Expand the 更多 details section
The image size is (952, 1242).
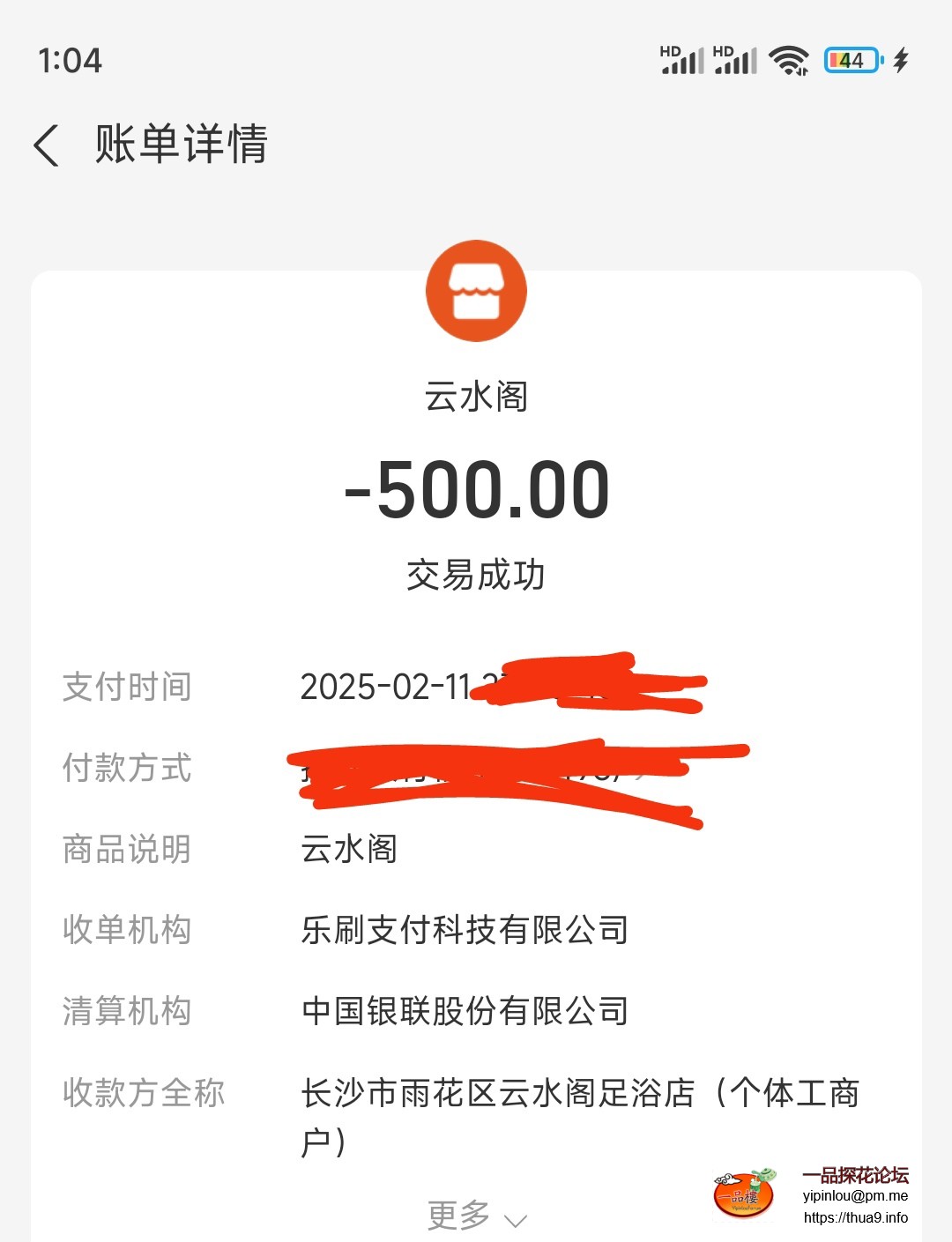point(477,1216)
